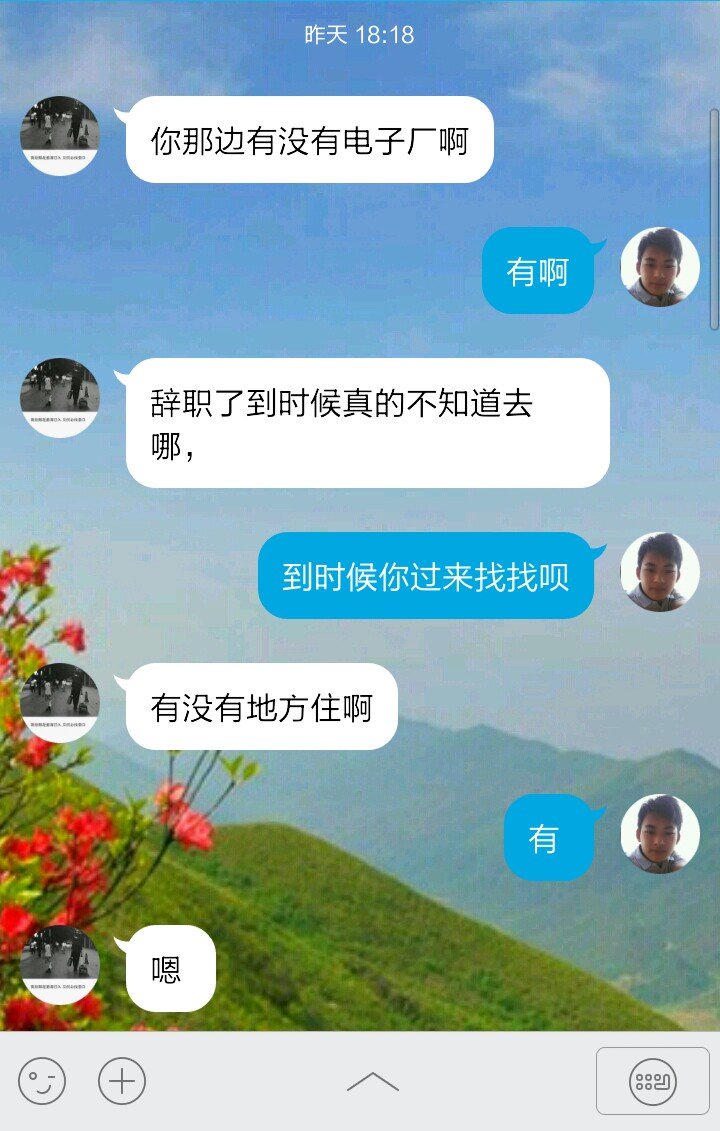Viewport: 720px width, 1131px height.
Task: Open the emoji picker
Action: (42, 1081)
